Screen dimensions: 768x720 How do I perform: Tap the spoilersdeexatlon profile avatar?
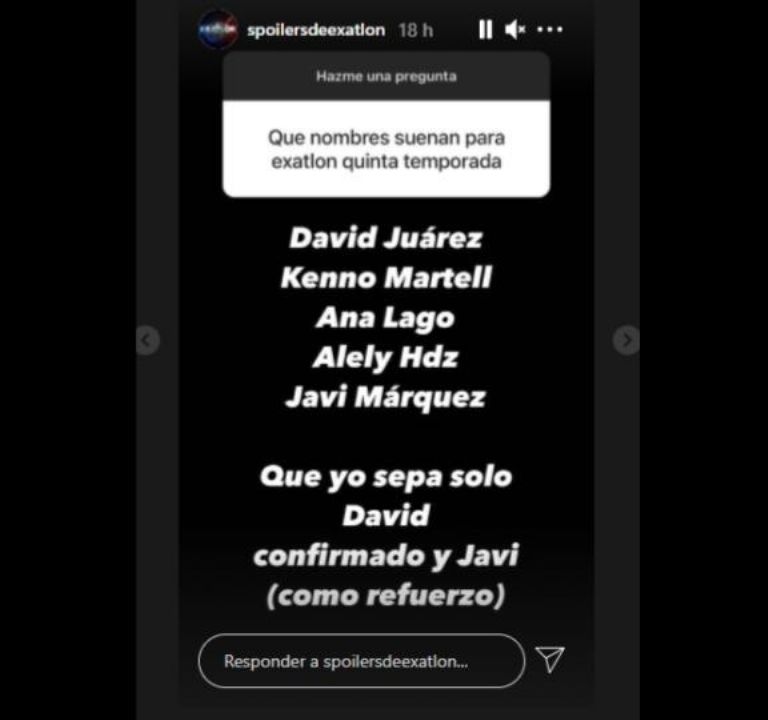tap(218, 30)
